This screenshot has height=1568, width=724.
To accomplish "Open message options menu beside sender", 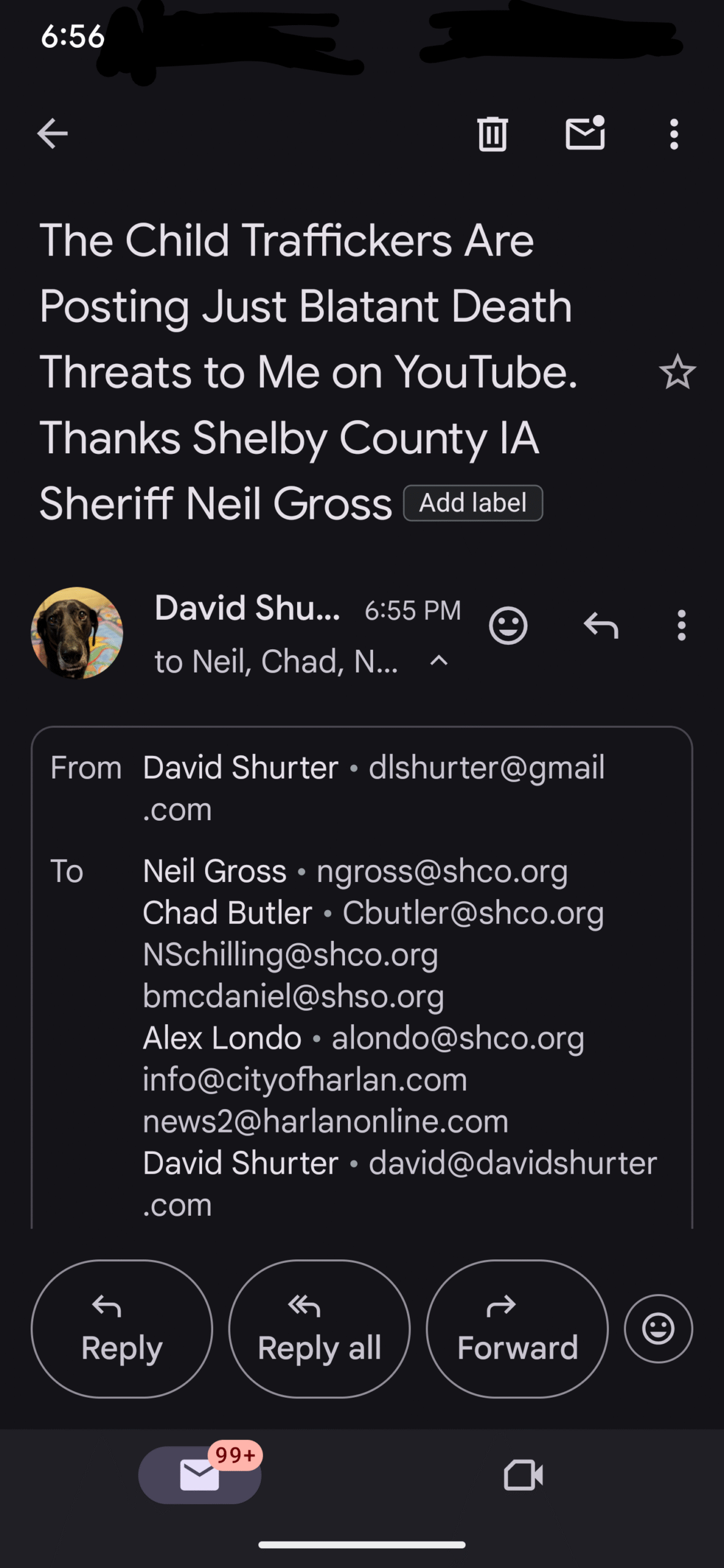I will point(681,625).
